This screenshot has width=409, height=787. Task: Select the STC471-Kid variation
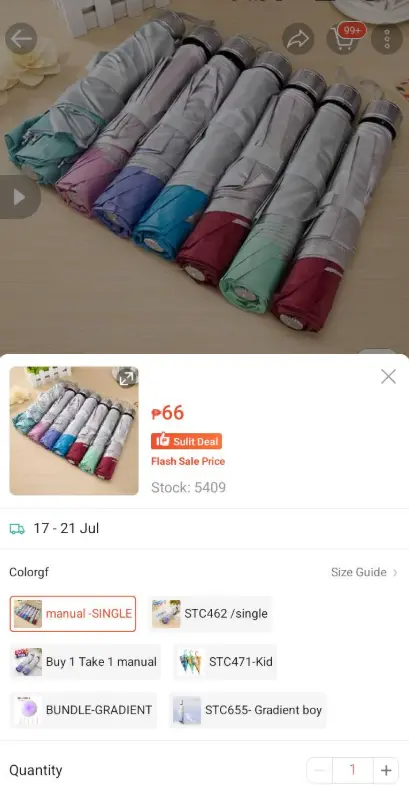[x=225, y=662]
